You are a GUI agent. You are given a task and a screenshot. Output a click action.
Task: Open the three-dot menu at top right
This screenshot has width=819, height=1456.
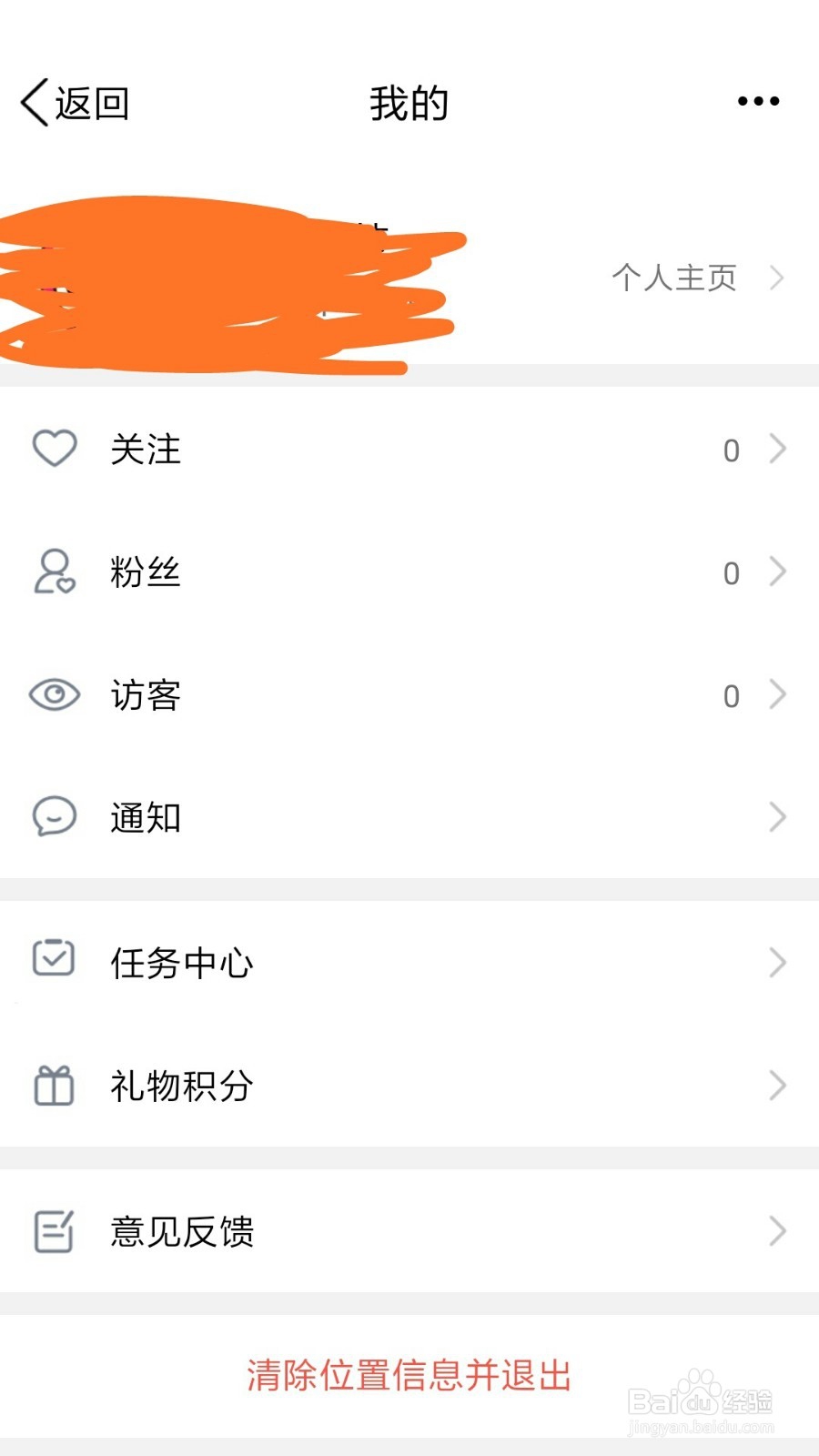click(x=757, y=101)
